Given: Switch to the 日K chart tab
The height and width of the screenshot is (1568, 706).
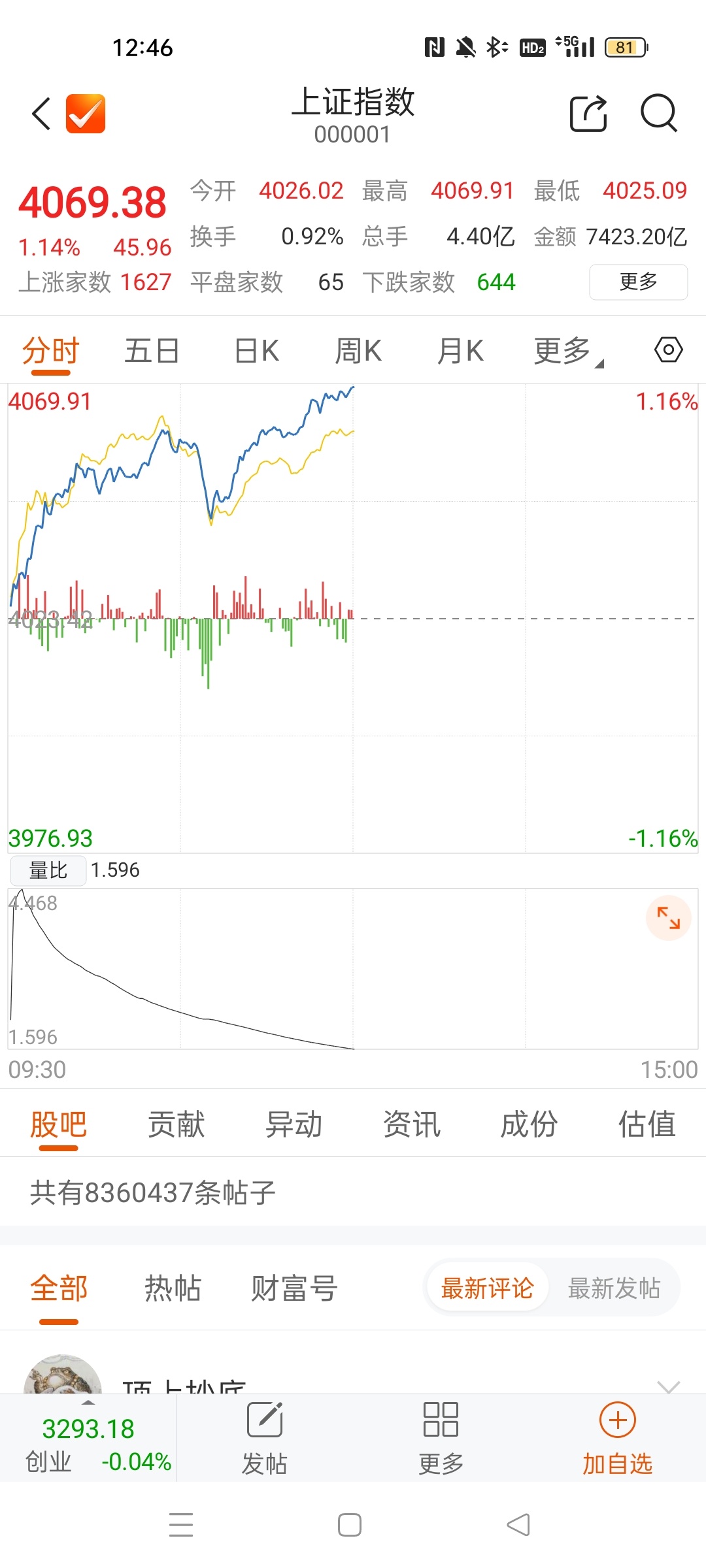Looking at the screenshot, I should pos(257,351).
